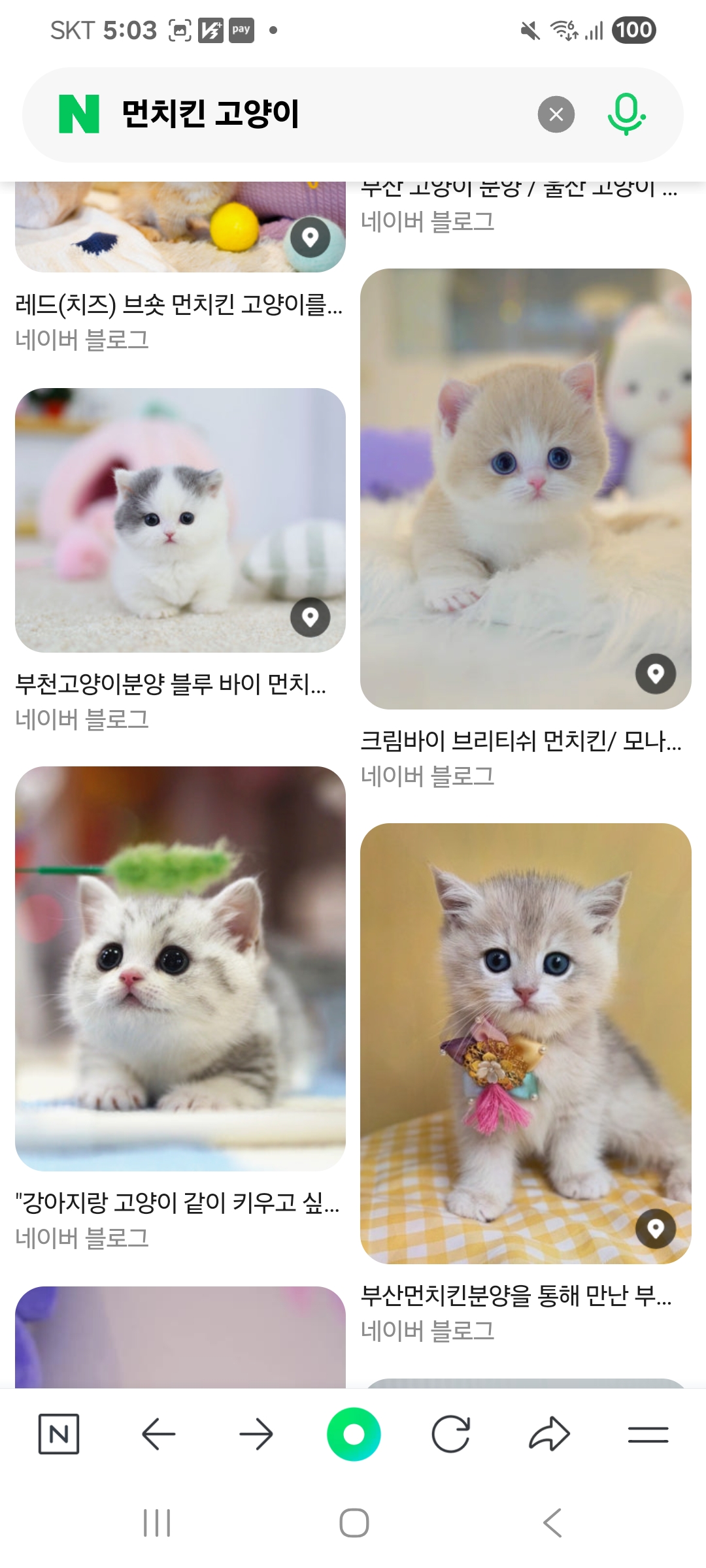Reload the current page
Screen dimensions: 706x1568
451,1434
